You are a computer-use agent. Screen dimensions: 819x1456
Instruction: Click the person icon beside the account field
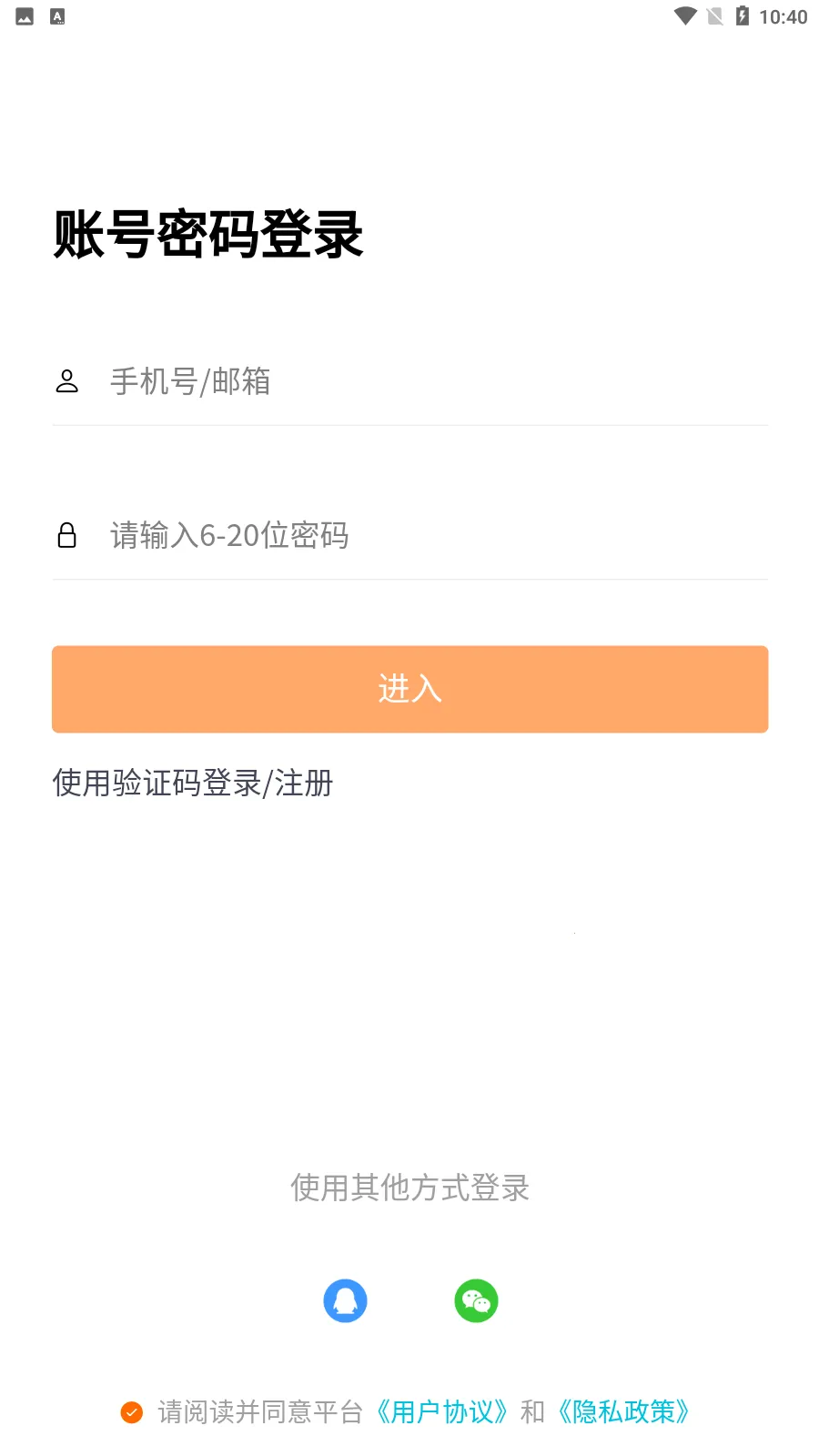67,381
